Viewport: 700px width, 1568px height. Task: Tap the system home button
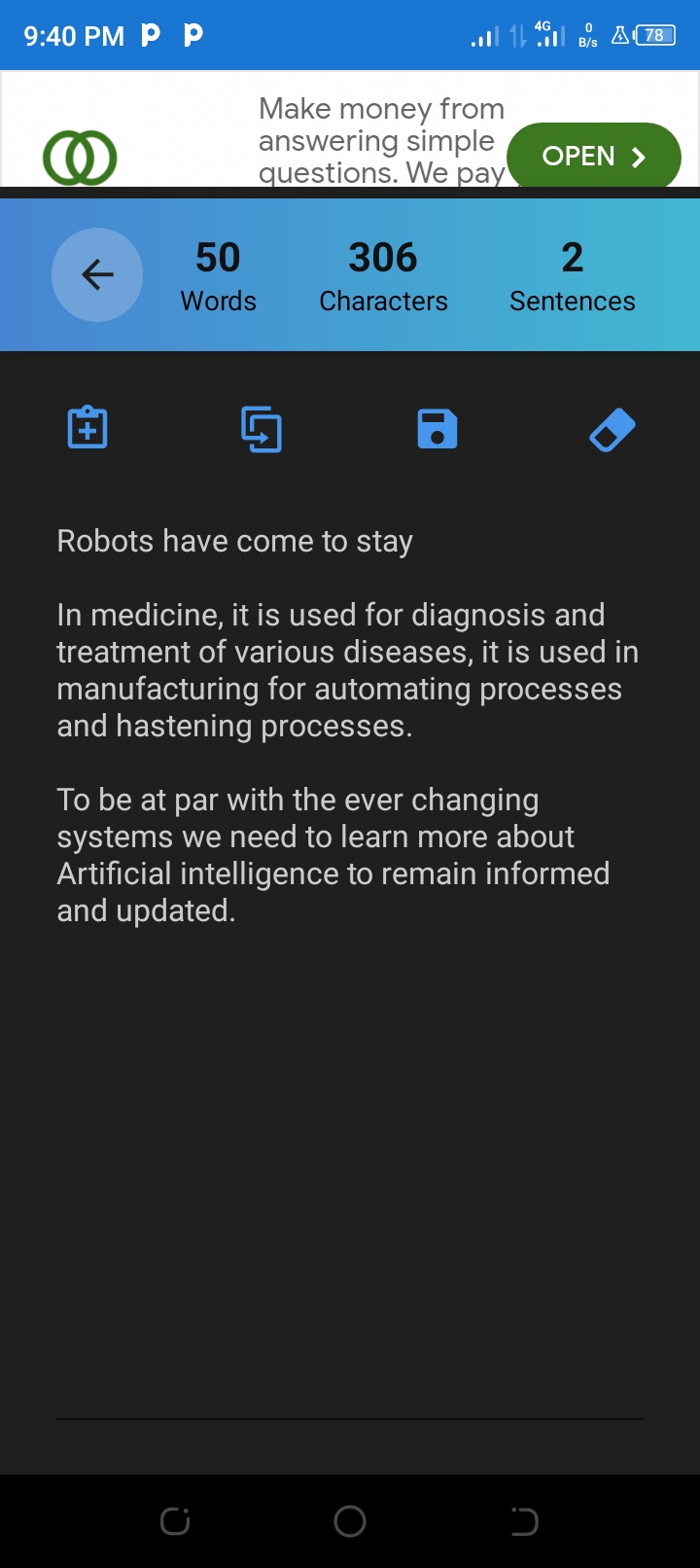(350, 1521)
